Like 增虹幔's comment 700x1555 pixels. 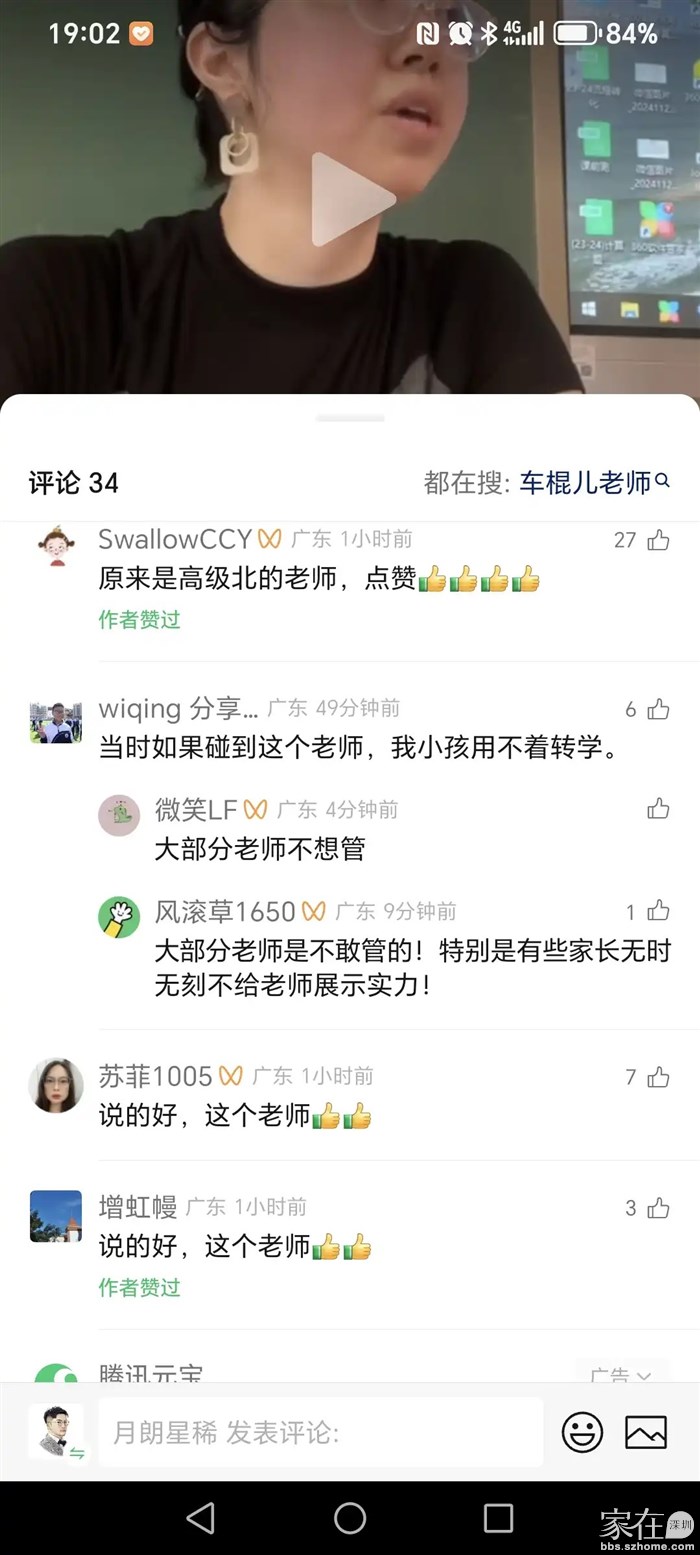[657, 1208]
